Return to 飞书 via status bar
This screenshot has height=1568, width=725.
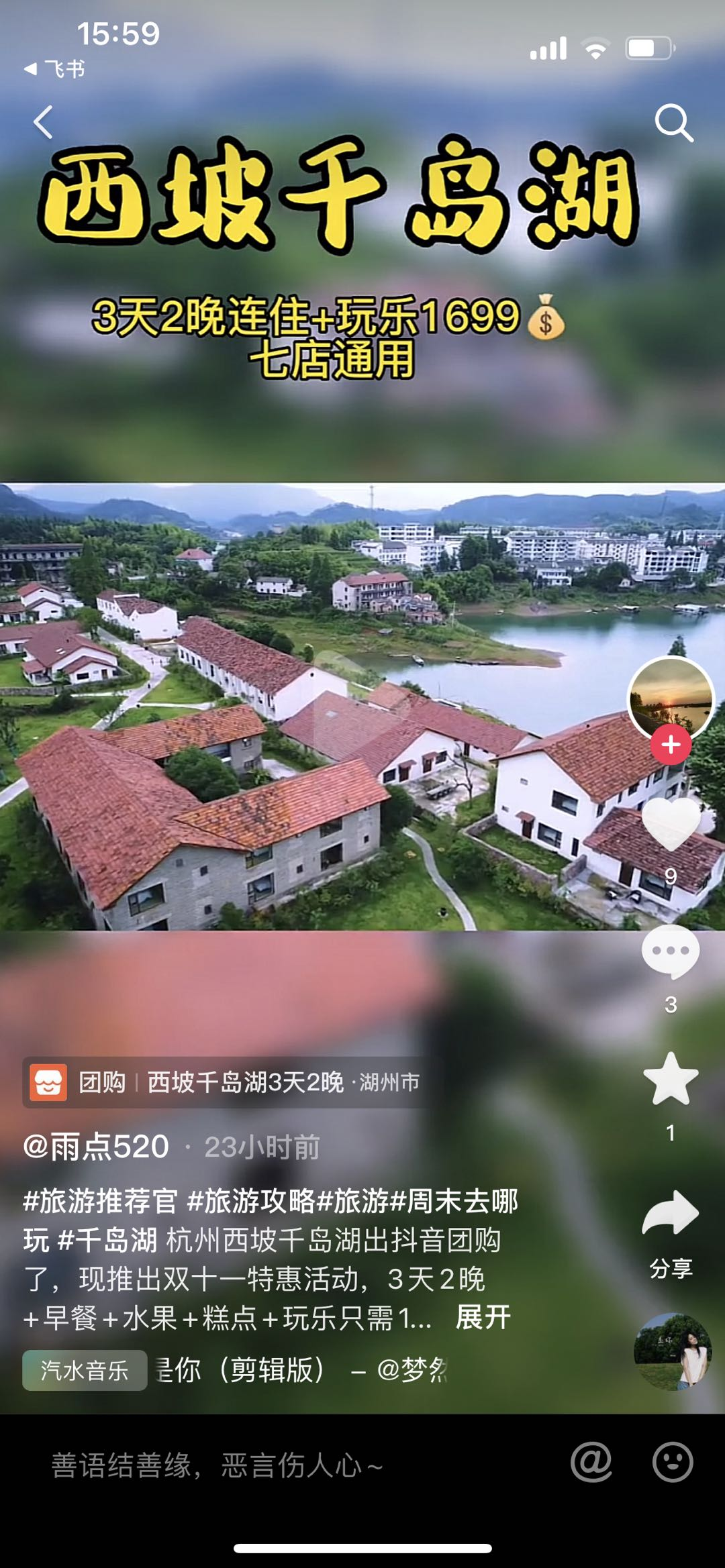point(55,68)
